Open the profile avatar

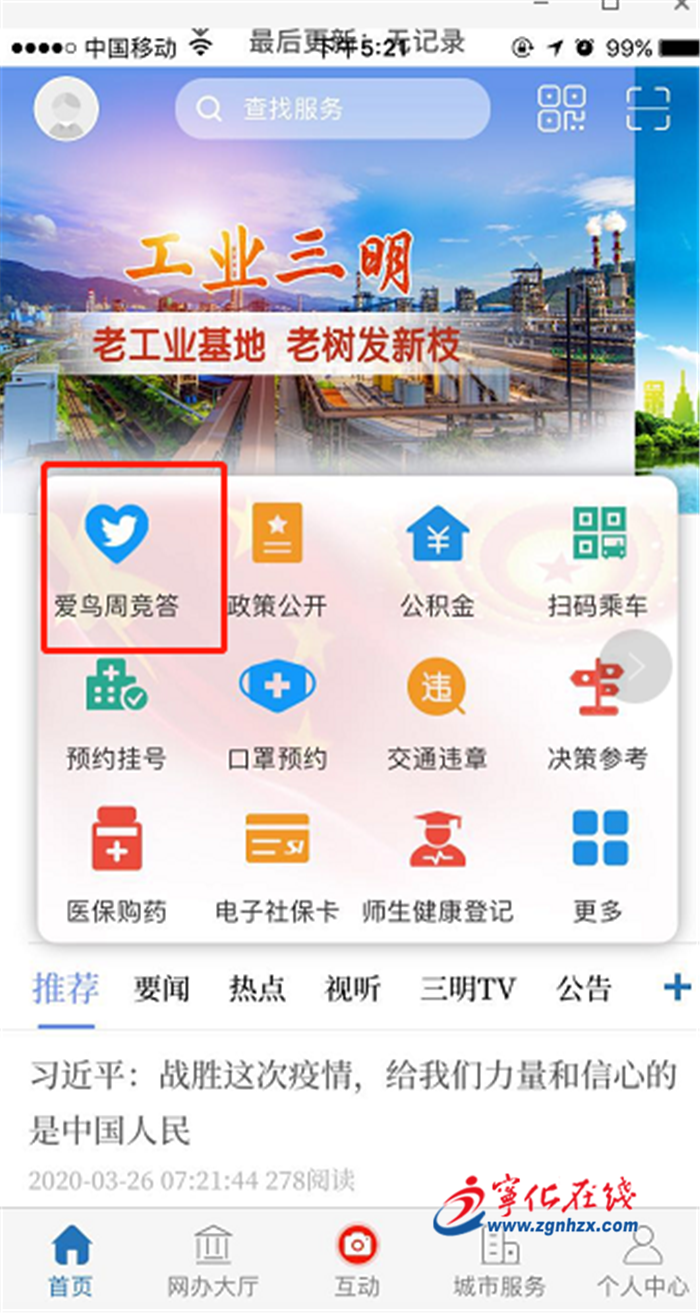66,108
